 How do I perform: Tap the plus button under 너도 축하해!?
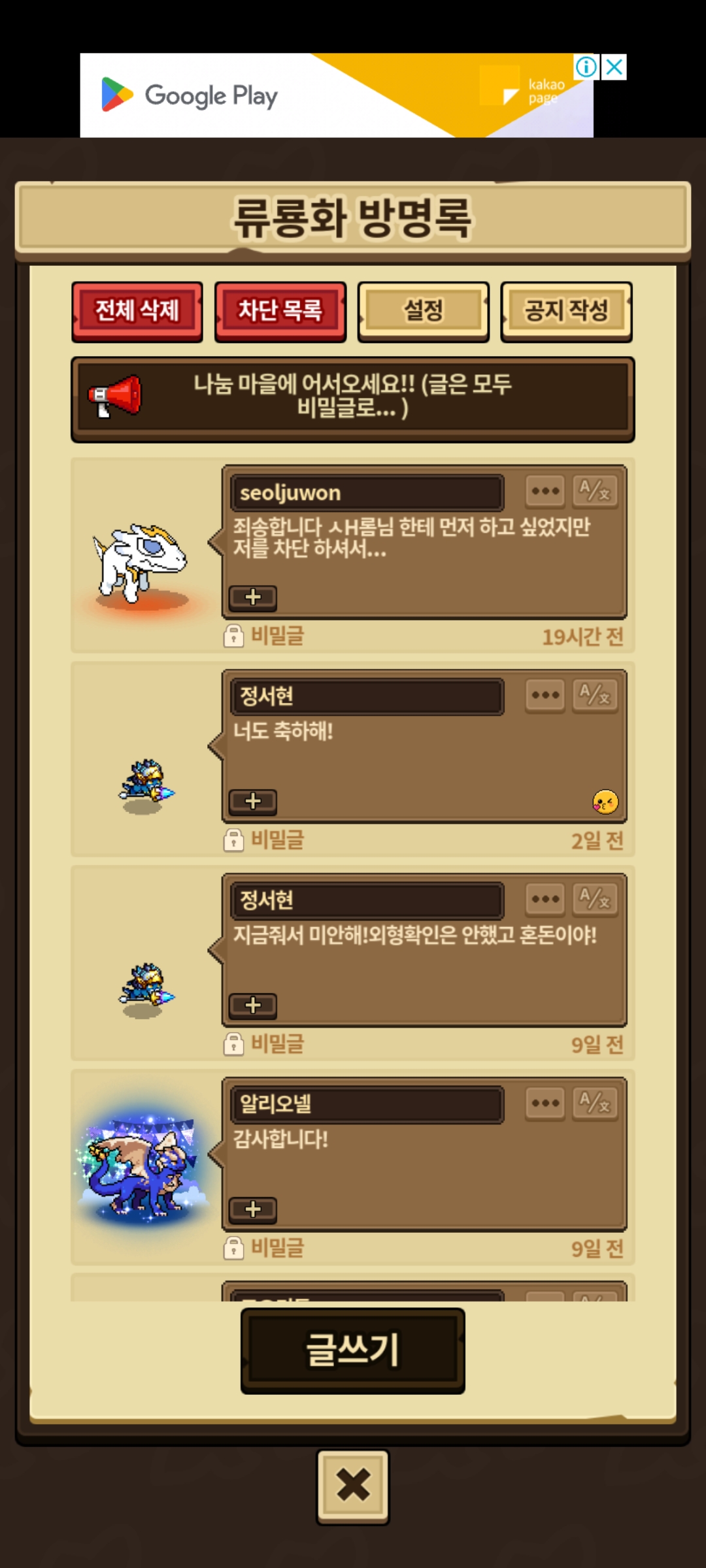pos(253,801)
